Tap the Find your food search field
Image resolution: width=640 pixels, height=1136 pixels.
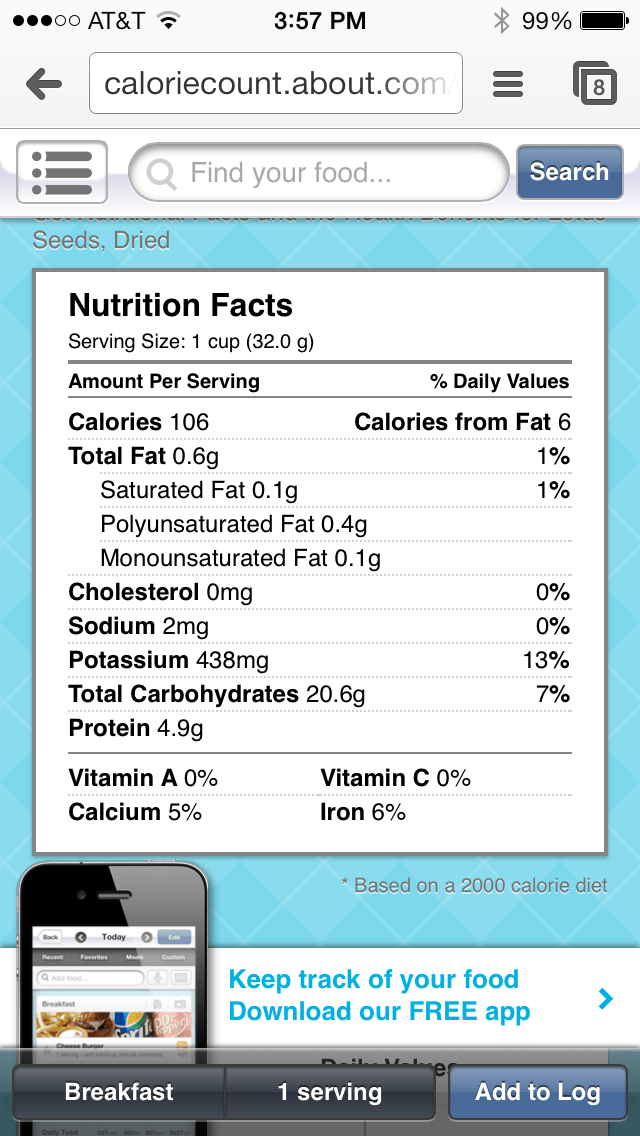[320, 173]
